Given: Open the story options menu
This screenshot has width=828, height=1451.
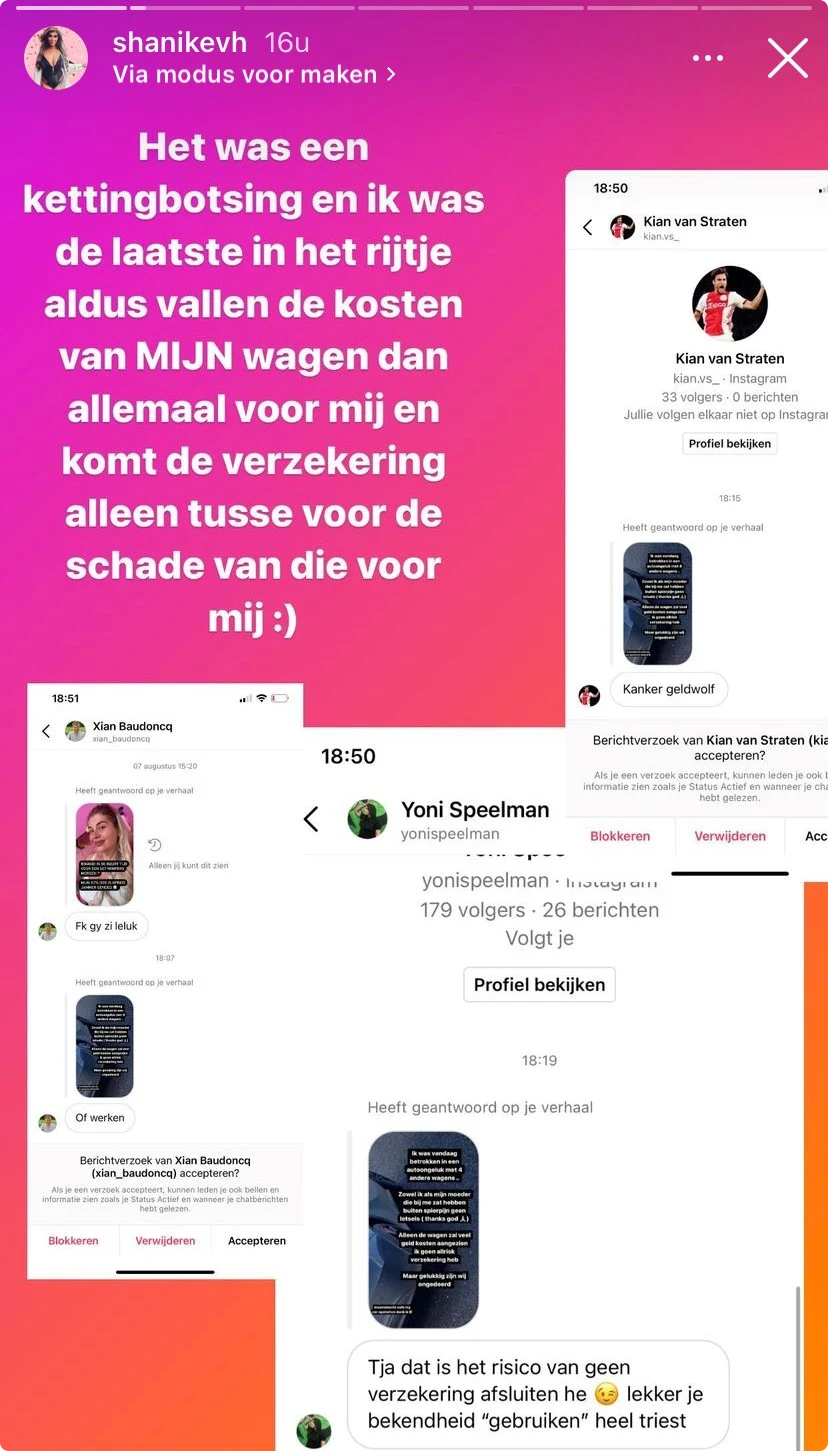Looking at the screenshot, I should tap(707, 59).
